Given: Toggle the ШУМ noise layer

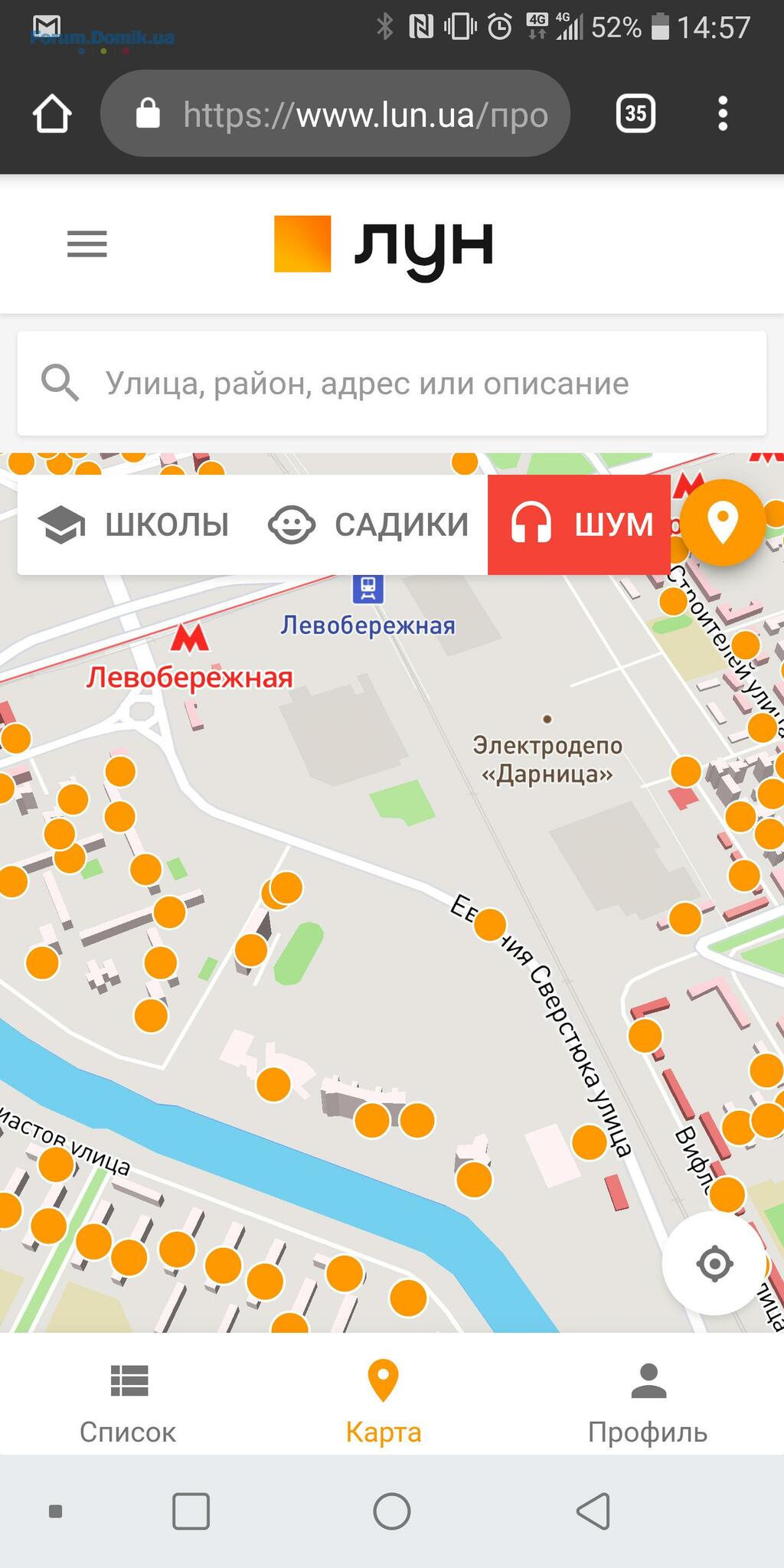Looking at the screenshot, I should point(580,524).
